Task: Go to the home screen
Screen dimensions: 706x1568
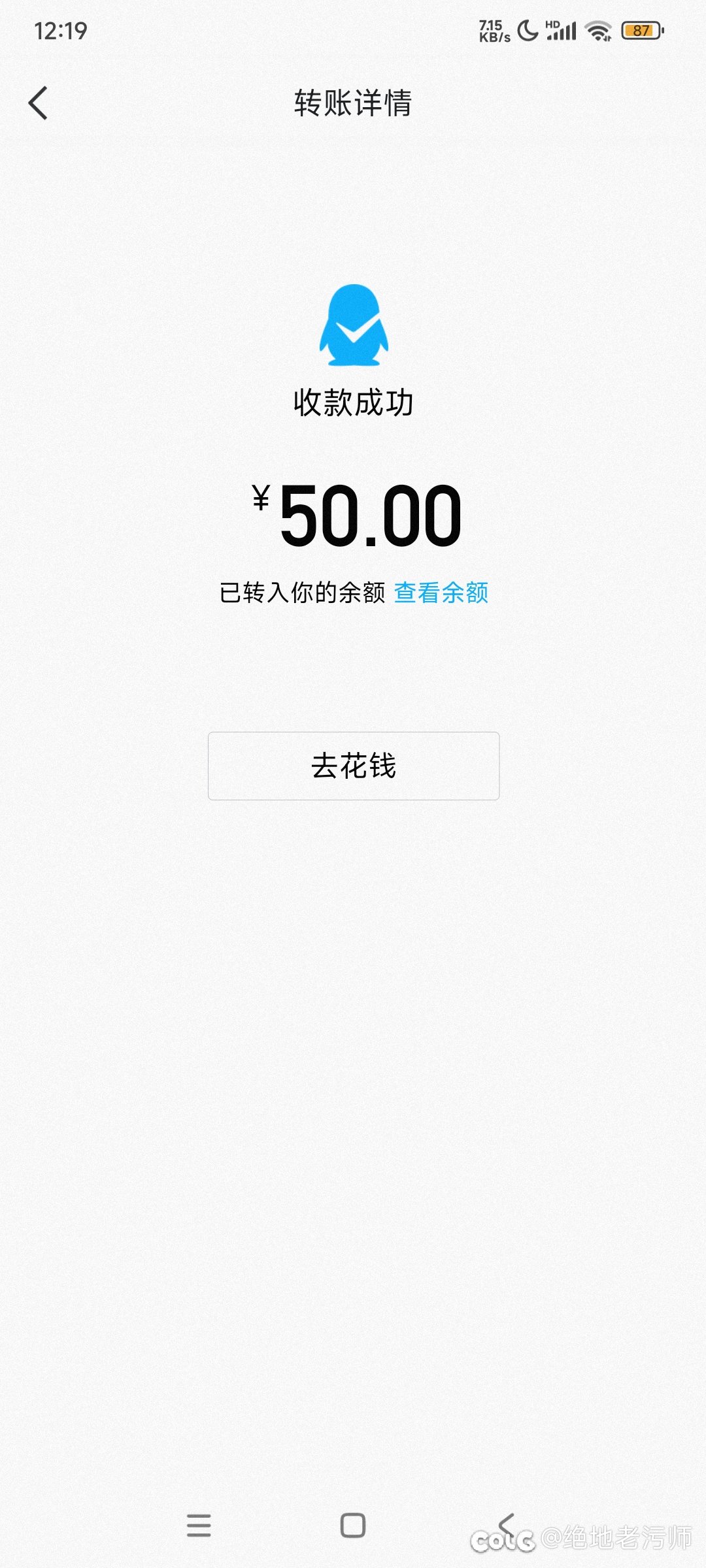Action: pyautogui.click(x=353, y=1525)
